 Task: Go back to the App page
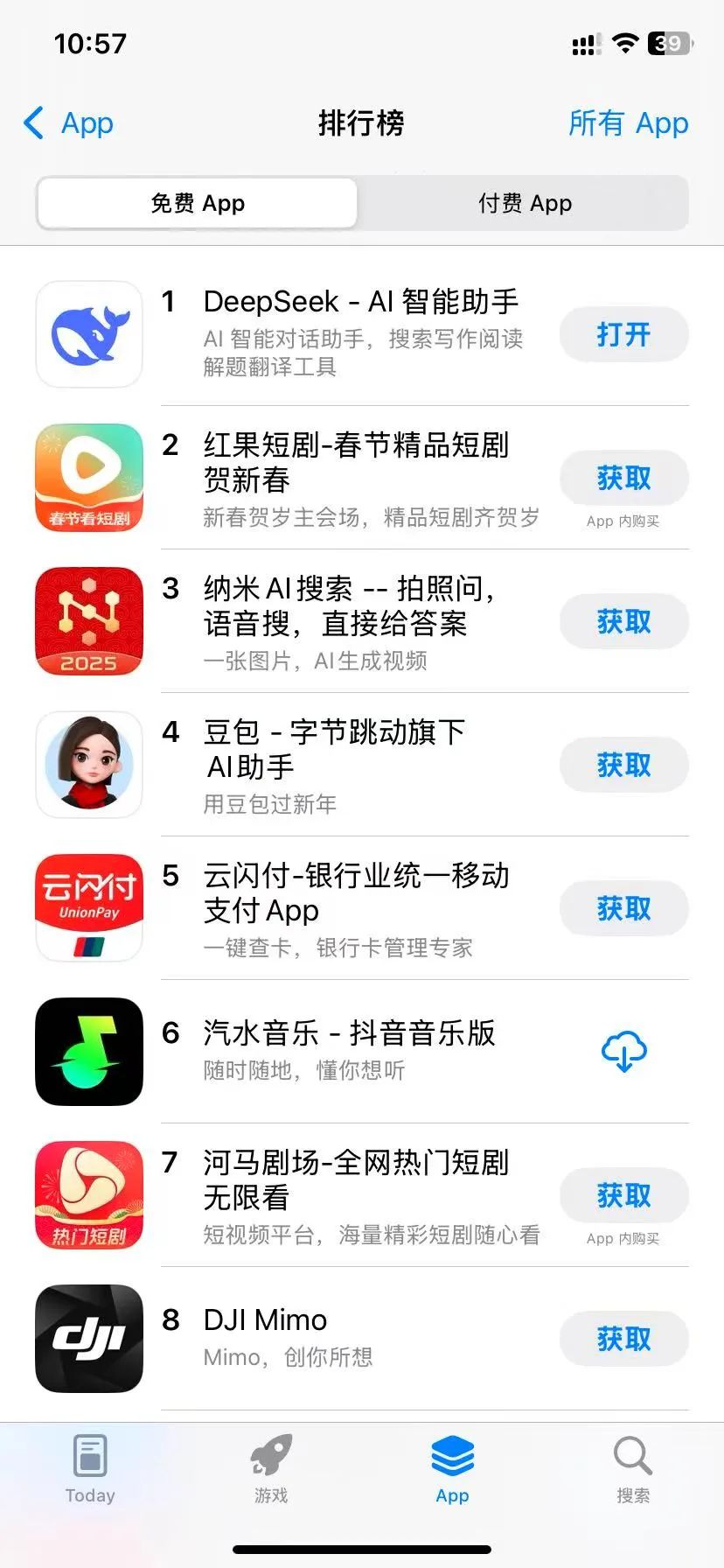[68, 123]
